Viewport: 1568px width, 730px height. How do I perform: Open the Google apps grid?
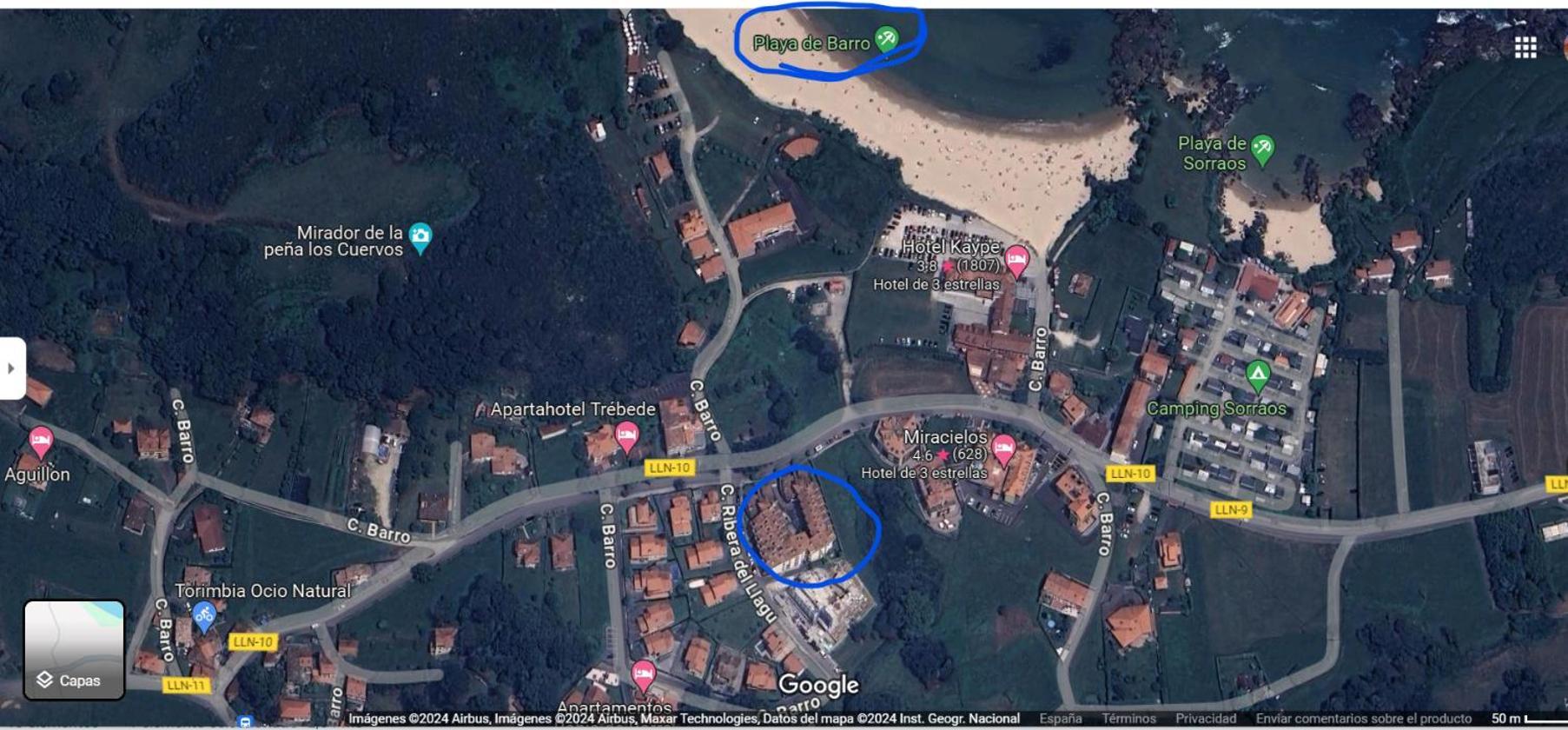[1525, 48]
